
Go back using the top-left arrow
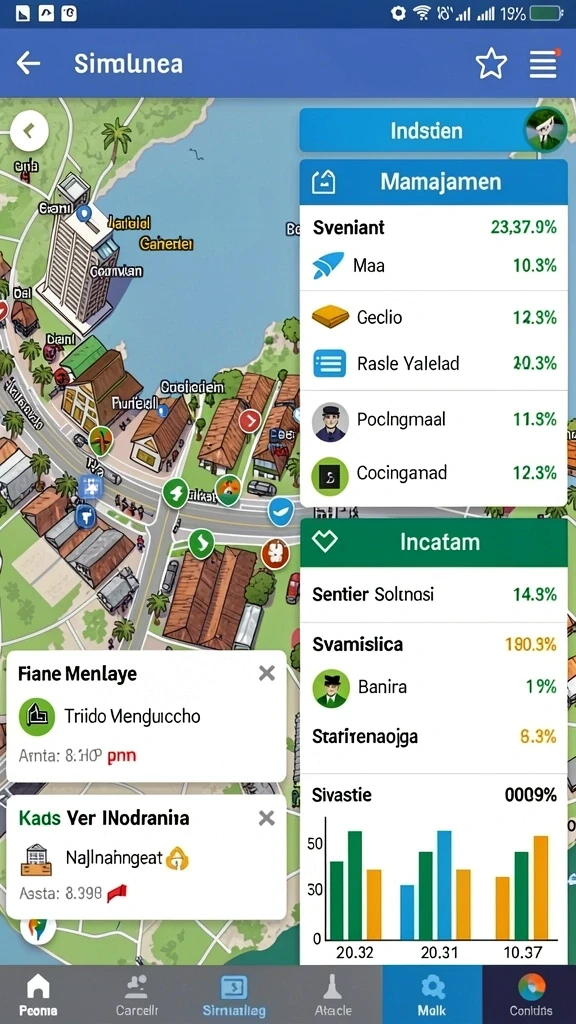28,63
